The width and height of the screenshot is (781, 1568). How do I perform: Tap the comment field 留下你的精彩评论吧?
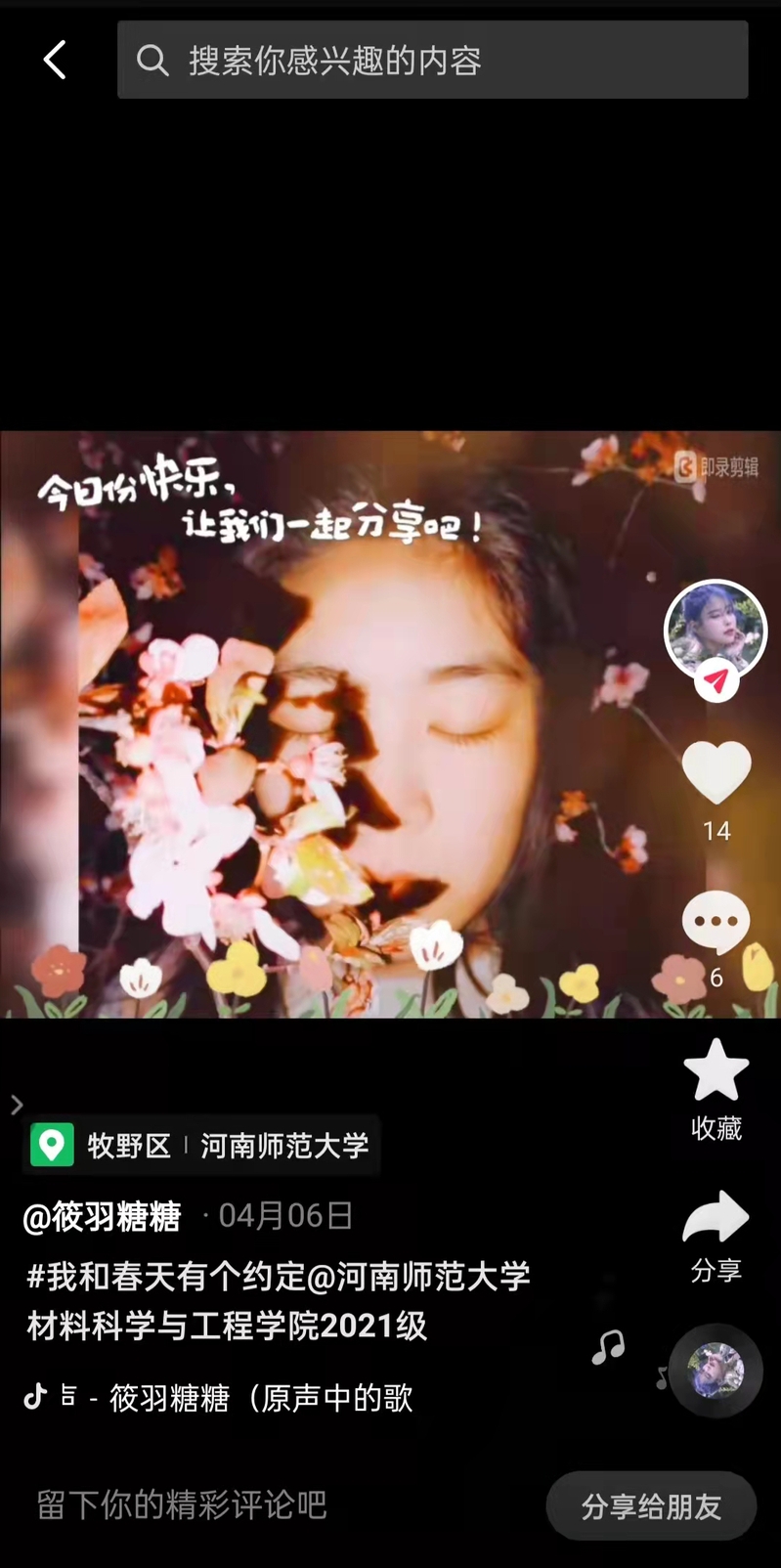coord(182,1505)
